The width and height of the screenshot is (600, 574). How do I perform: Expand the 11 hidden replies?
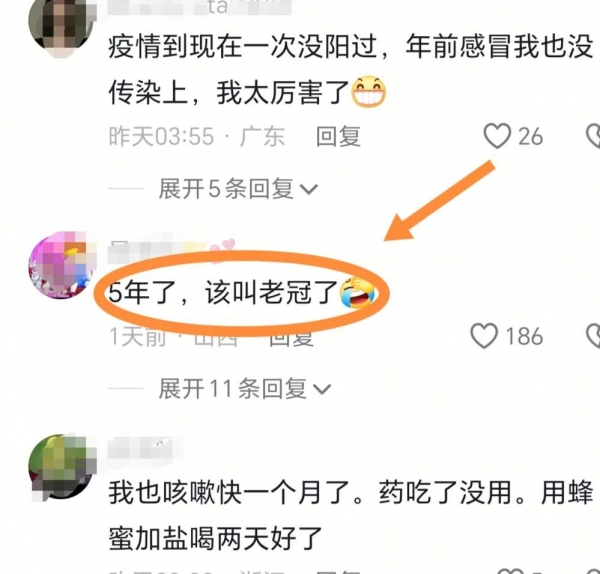[243, 387]
